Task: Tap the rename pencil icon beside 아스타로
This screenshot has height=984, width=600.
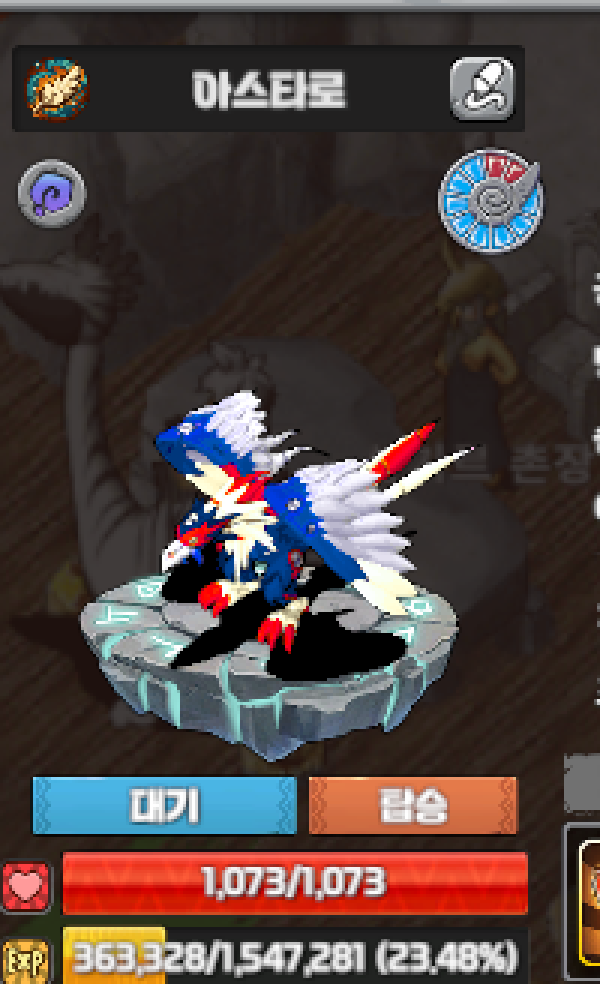Action: [x=482, y=89]
